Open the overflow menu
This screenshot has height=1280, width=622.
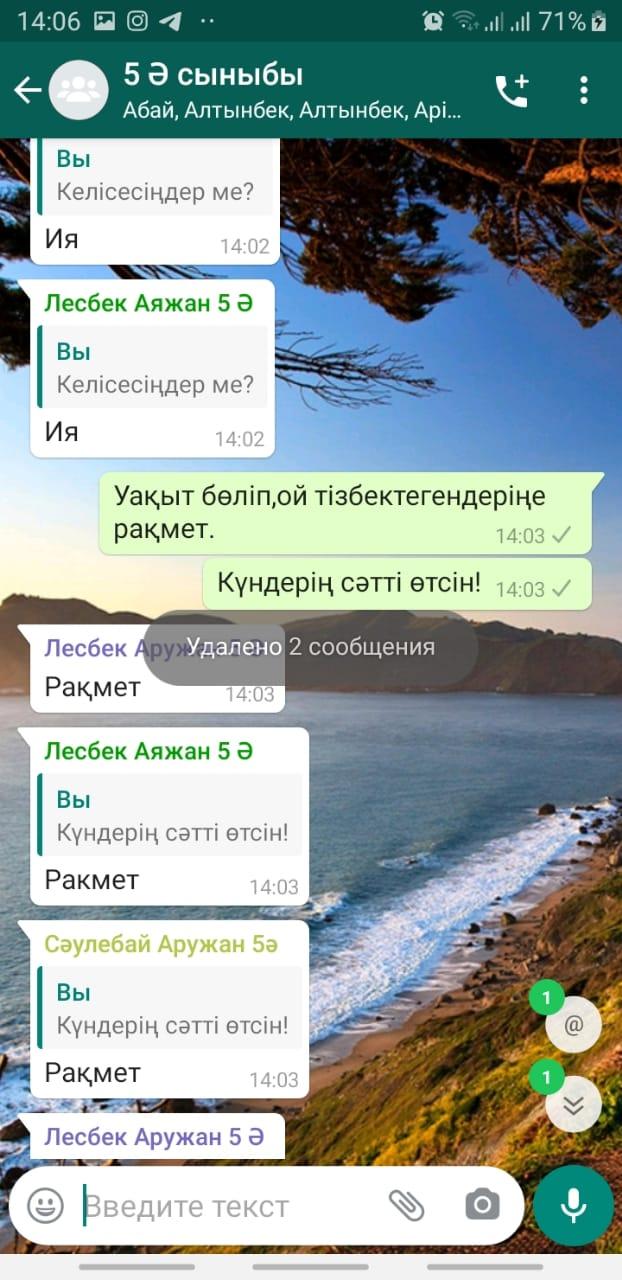584,90
